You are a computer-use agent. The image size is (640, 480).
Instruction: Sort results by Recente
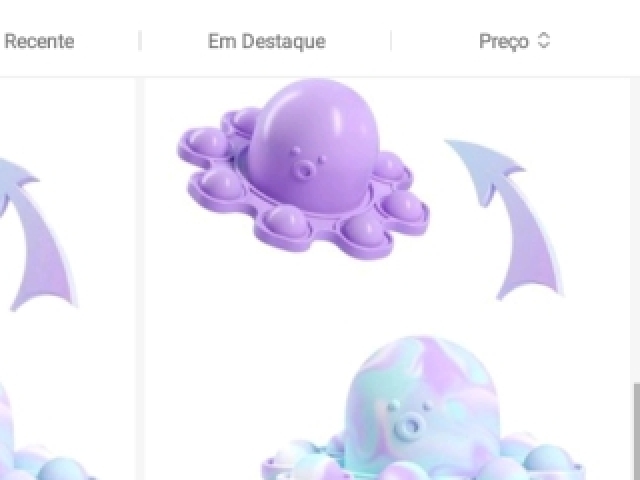point(40,42)
